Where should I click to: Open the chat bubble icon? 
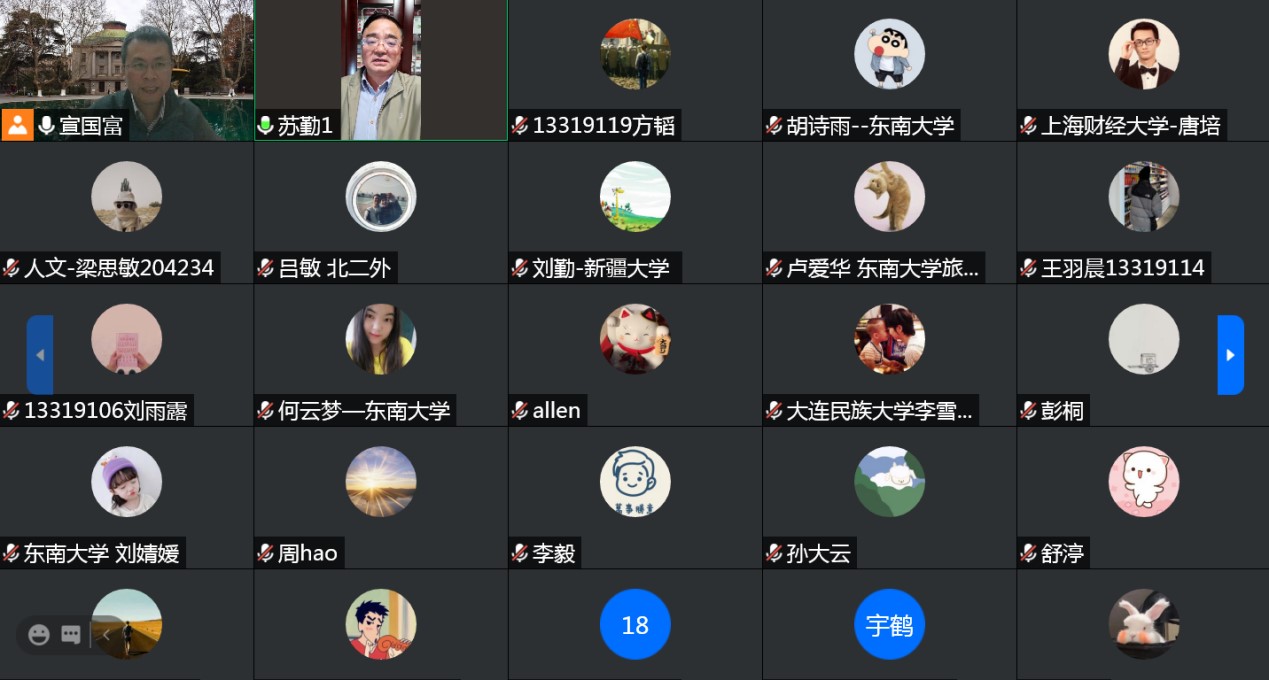tap(70, 635)
